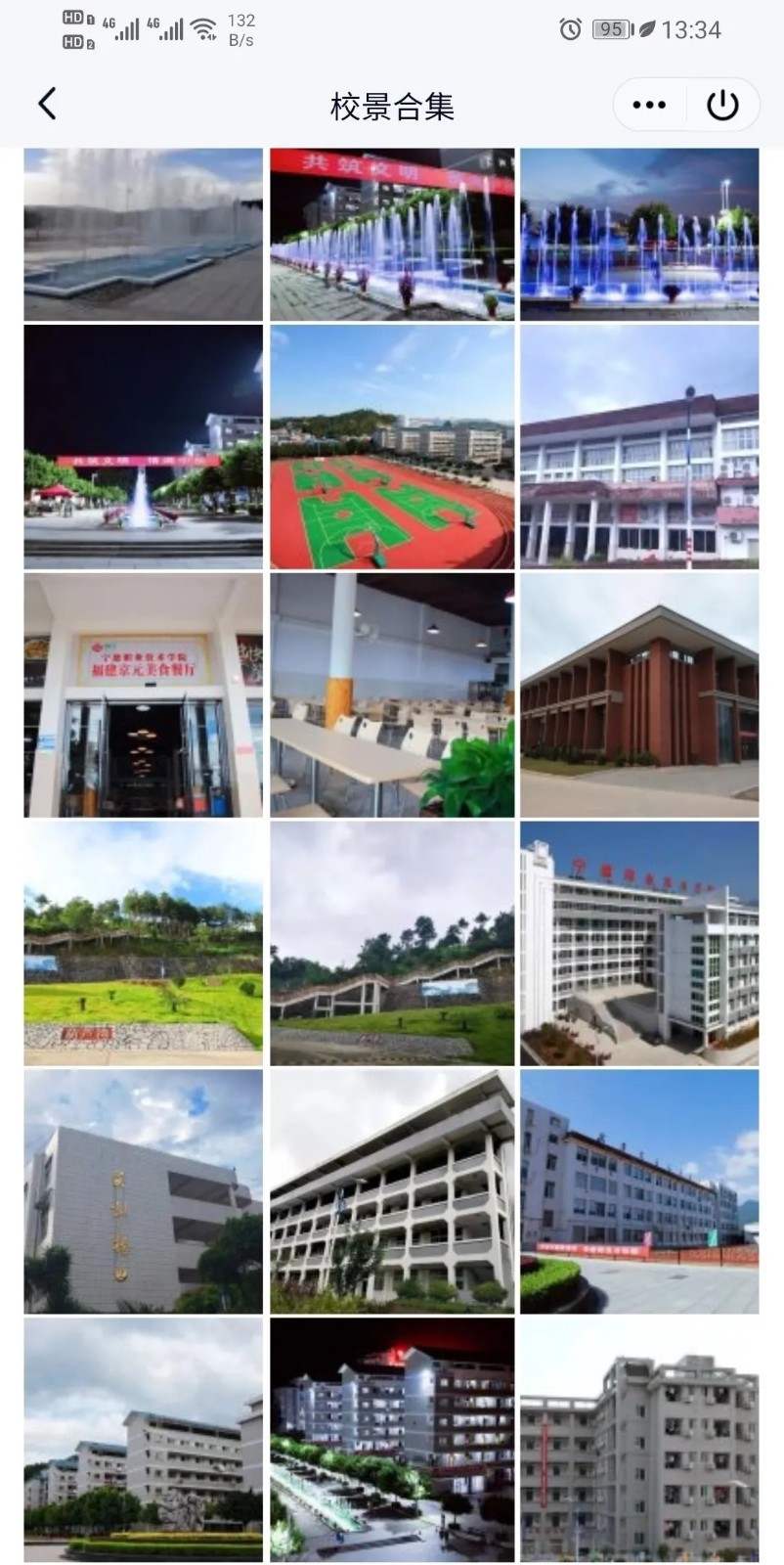Viewport: 784px width, 1565px height.
Task: Close the mini program with the power icon
Action: (722, 105)
